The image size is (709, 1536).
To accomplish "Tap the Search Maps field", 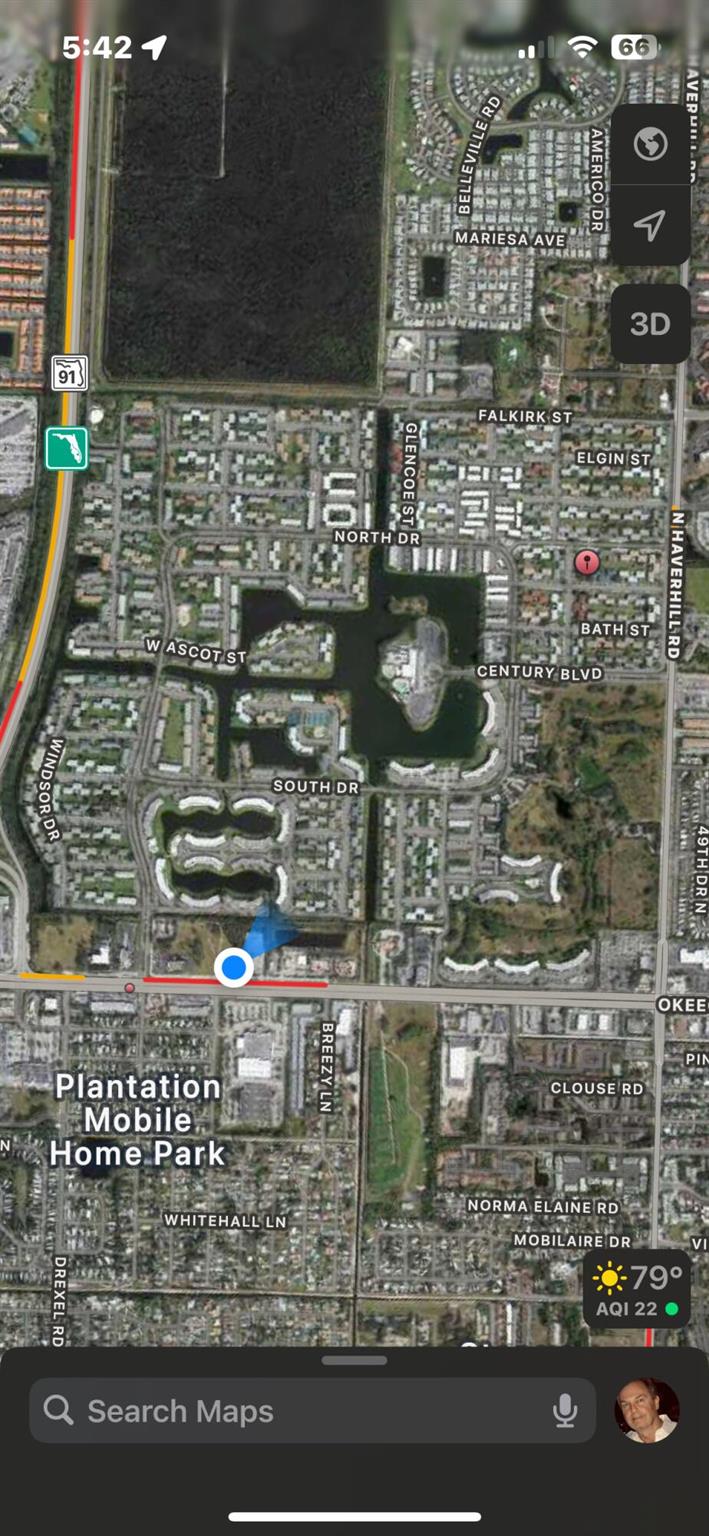I will [x=312, y=1411].
